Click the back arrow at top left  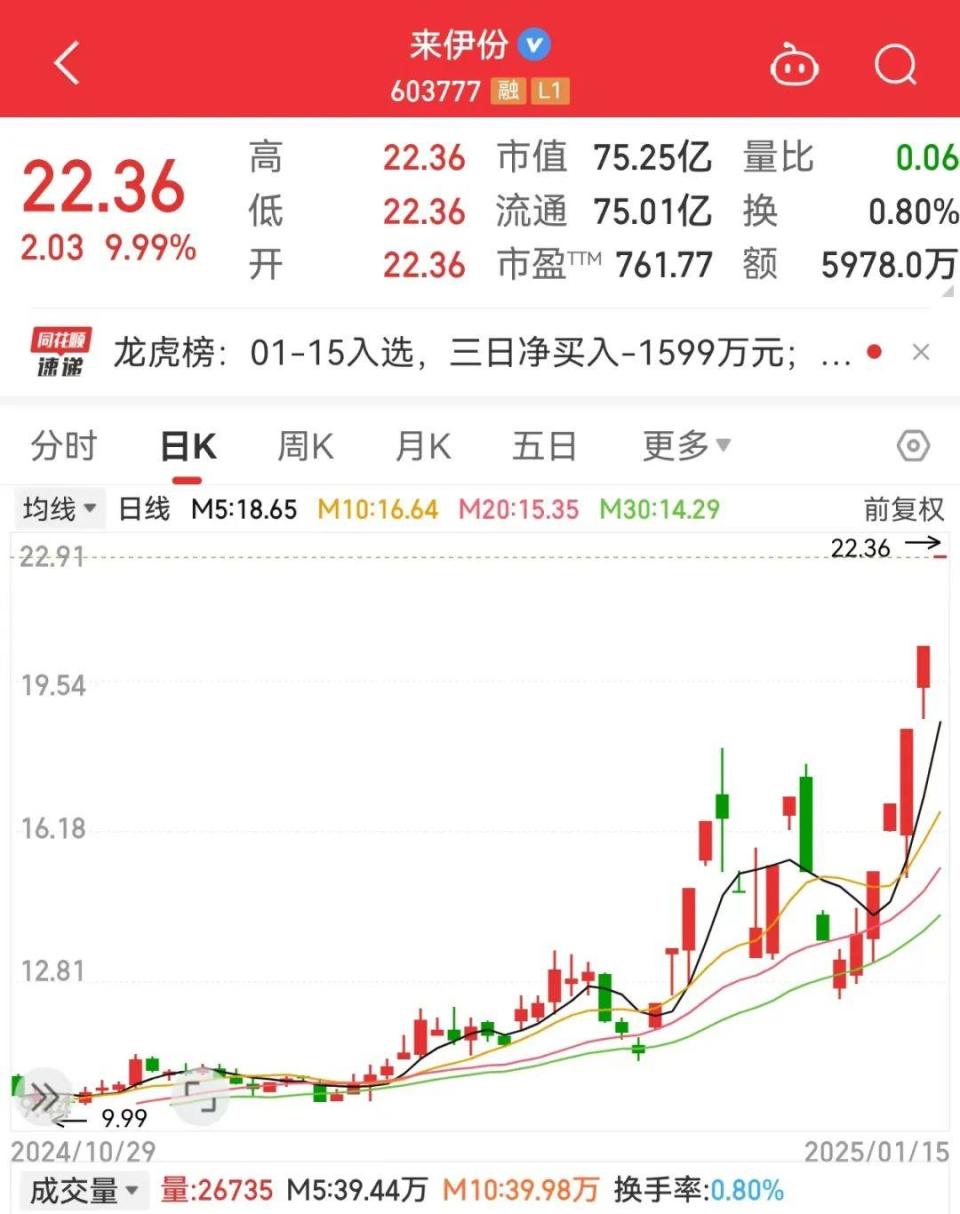tap(64, 62)
